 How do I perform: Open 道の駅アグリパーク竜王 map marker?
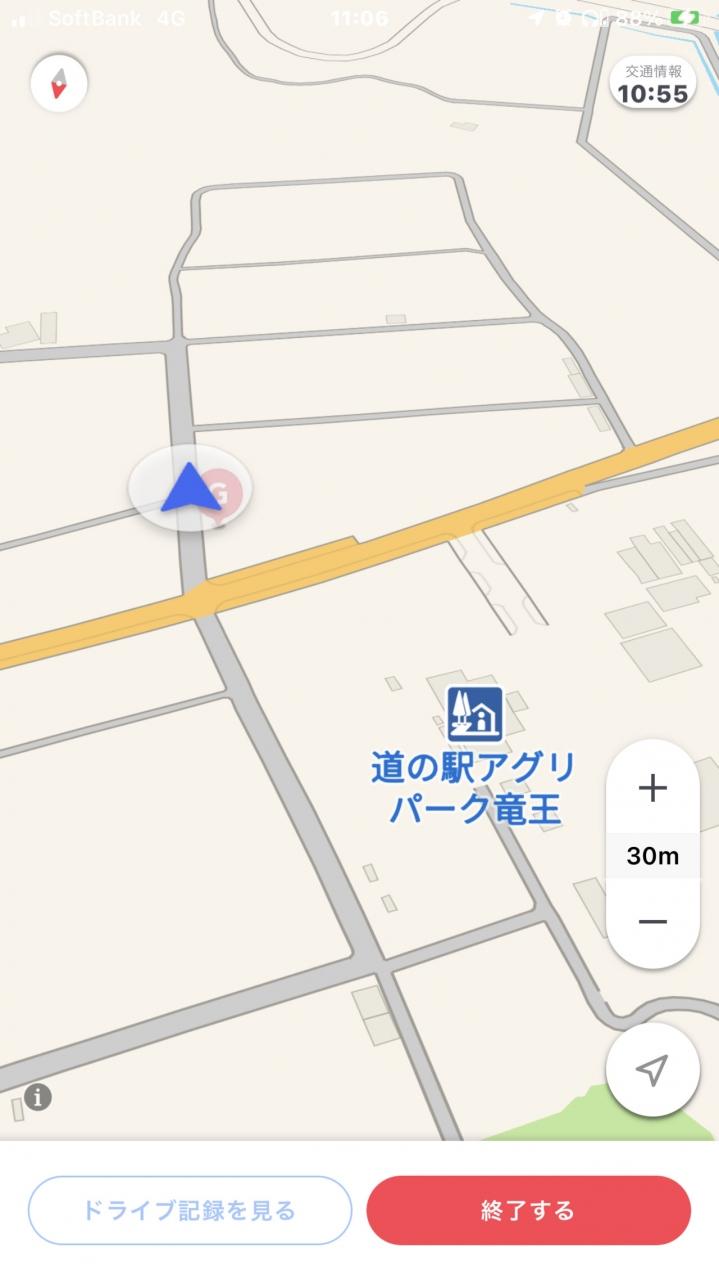[474, 714]
